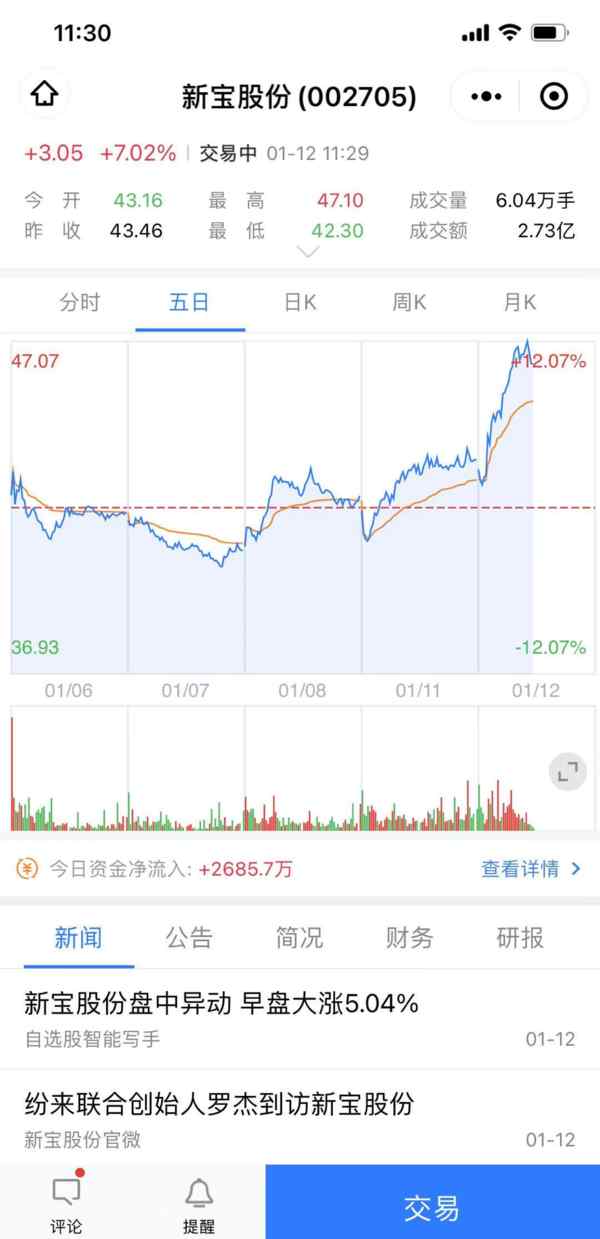
Task: Close the mini program with circle icon
Action: point(553,96)
